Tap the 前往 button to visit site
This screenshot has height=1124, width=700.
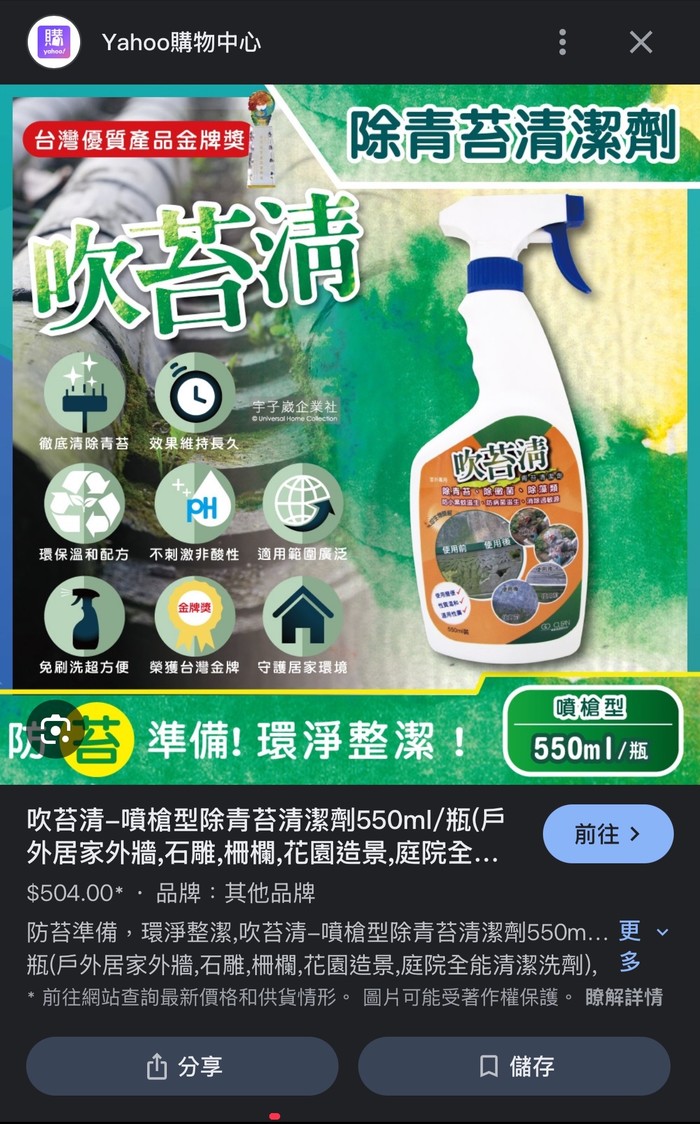coord(607,834)
